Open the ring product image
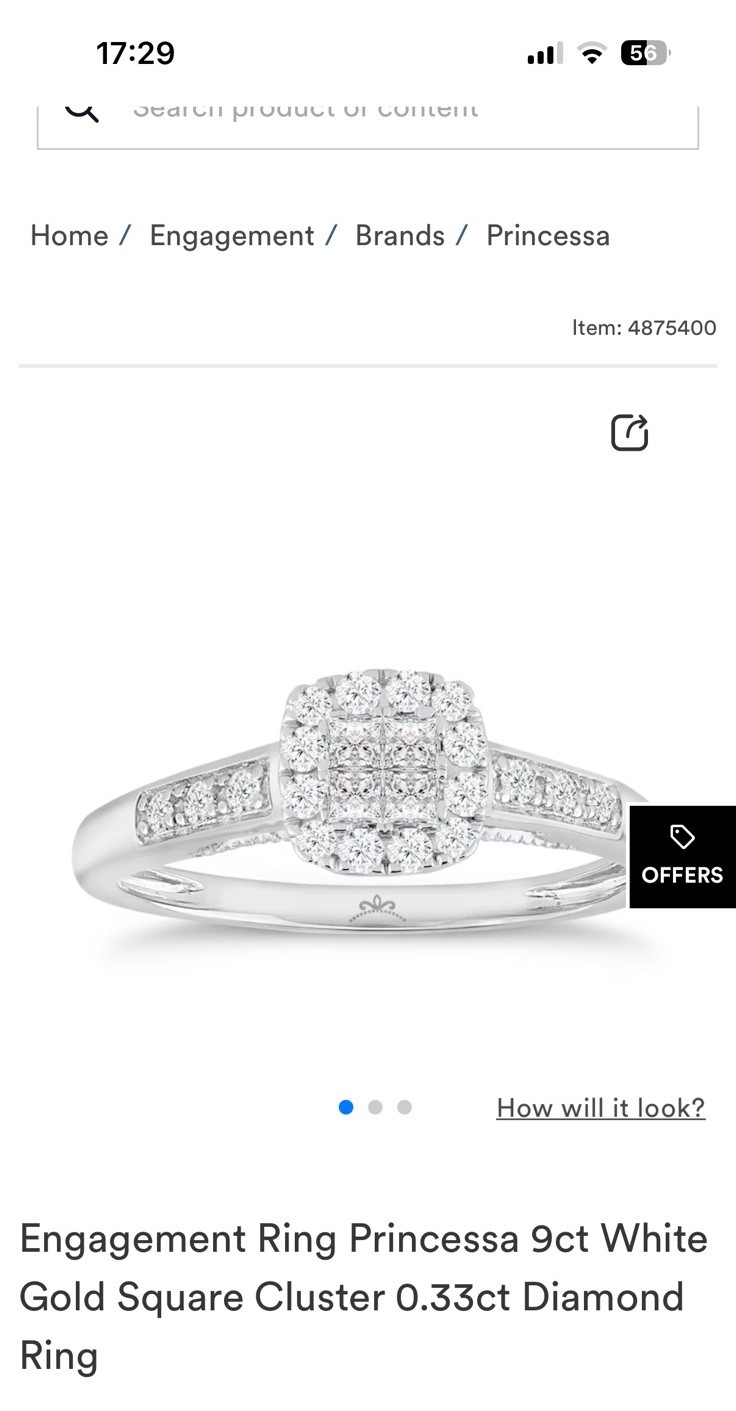 360,800
